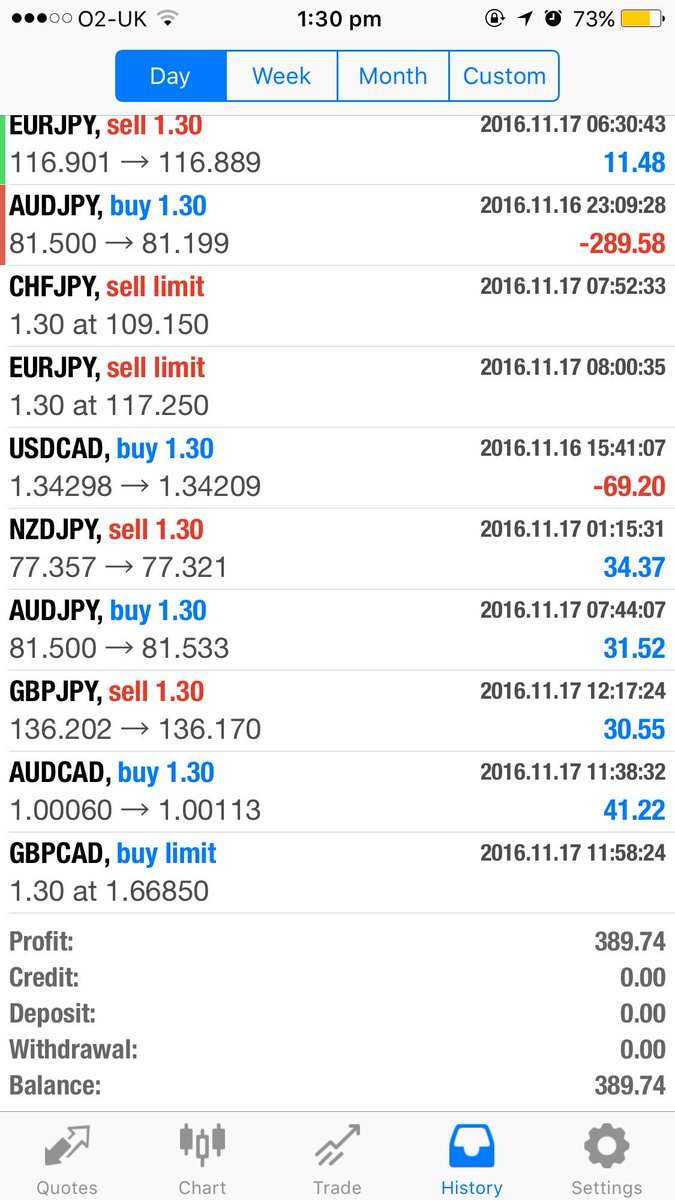675x1200 pixels.
Task: Expand the EURJPY sell 1.30 trade with 11.48 profit
Action: (337, 149)
